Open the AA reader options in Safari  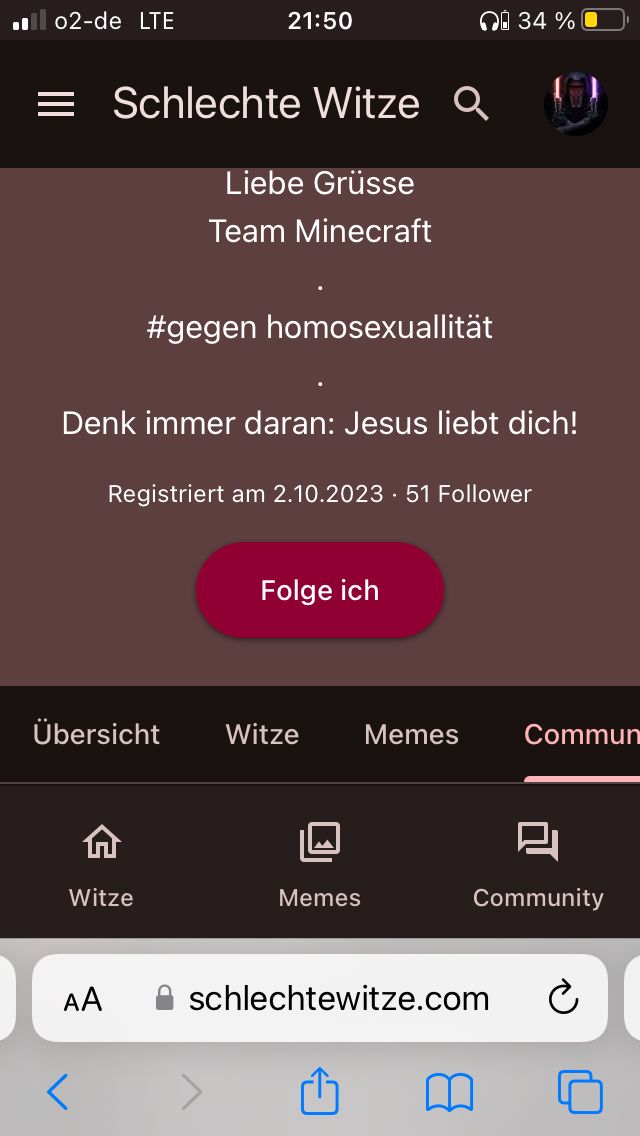83,999
